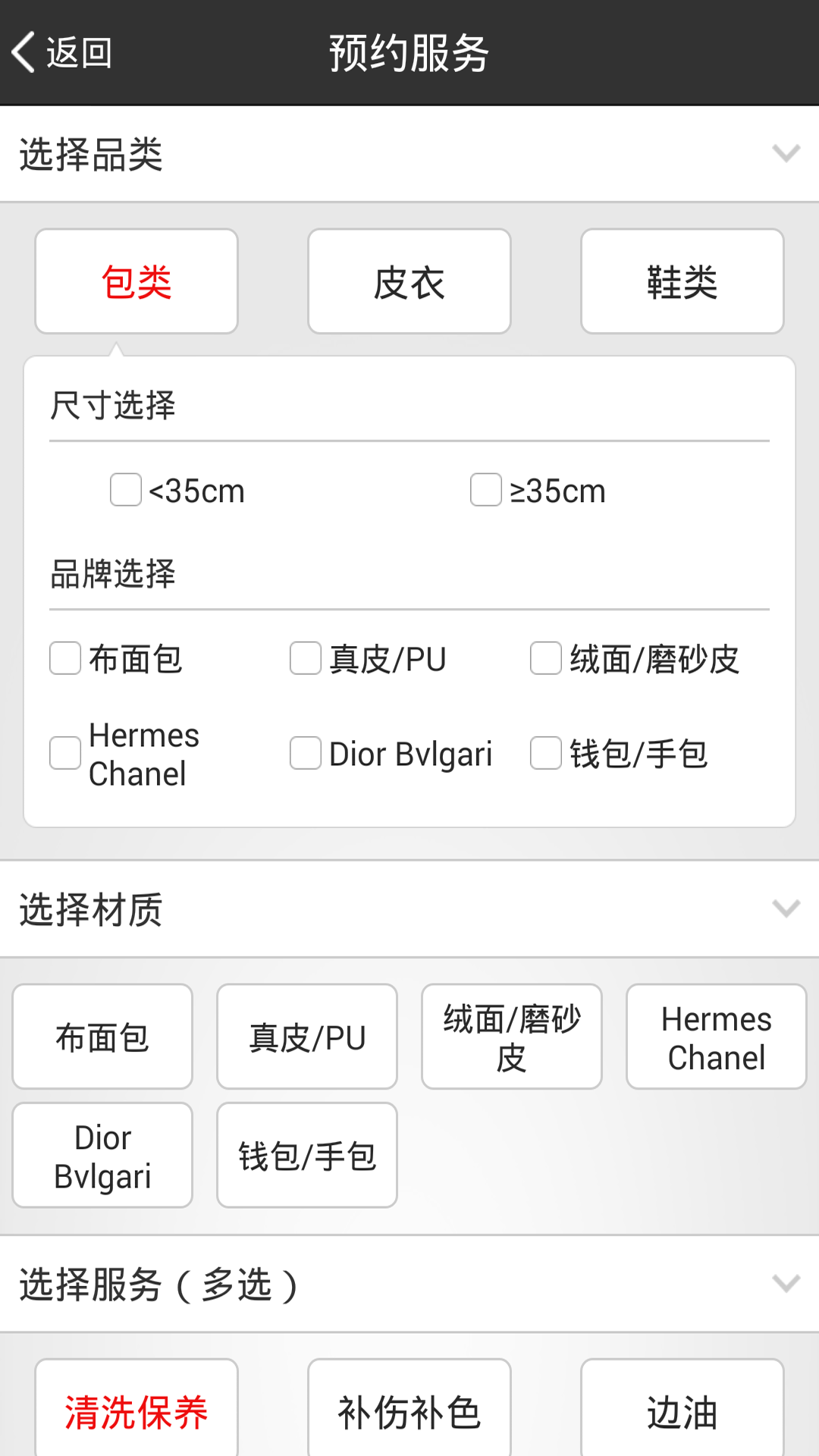The image size is (819, 1456).
Task: Pick the 补伤补色 service
Action: coord(408,1409)
